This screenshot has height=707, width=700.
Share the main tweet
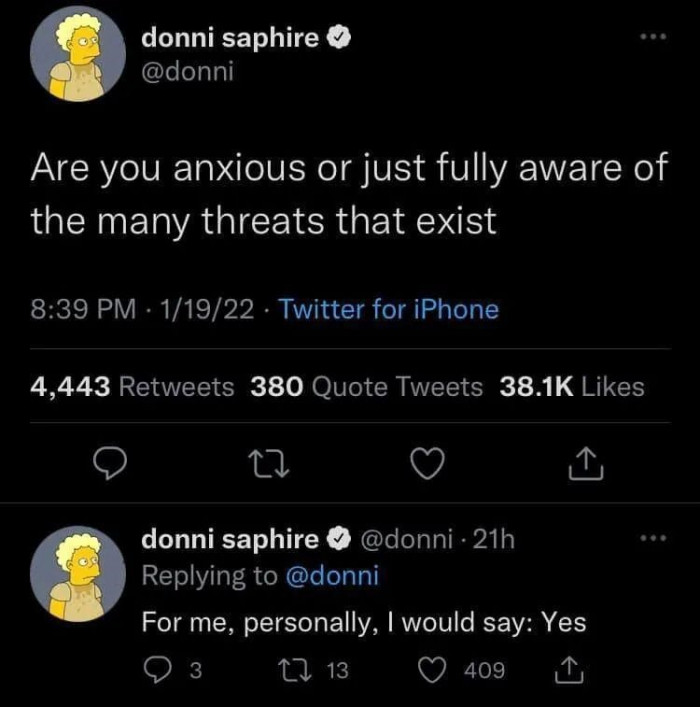point(582,461)
